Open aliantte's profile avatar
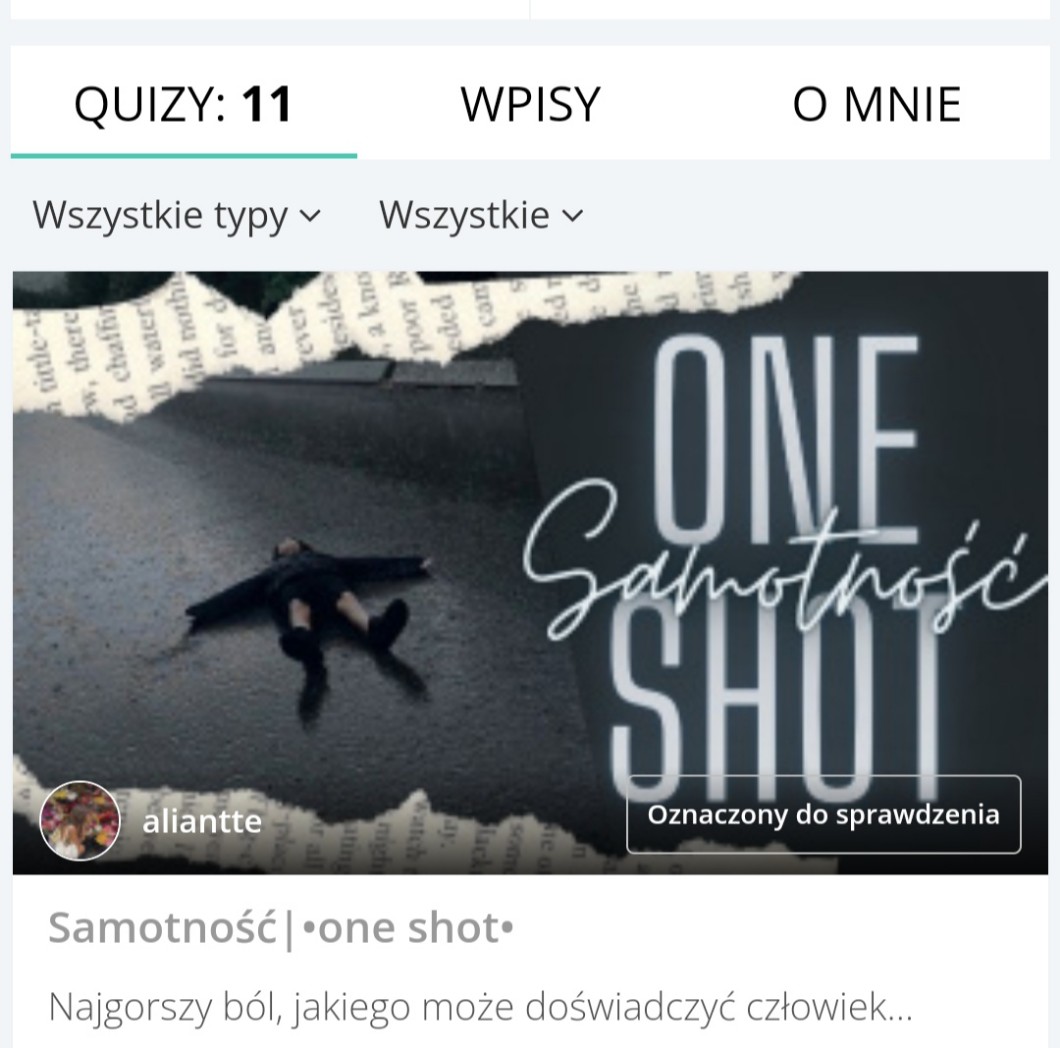The width and height of the screenshot is (1060, 1048). click(80, 821)
